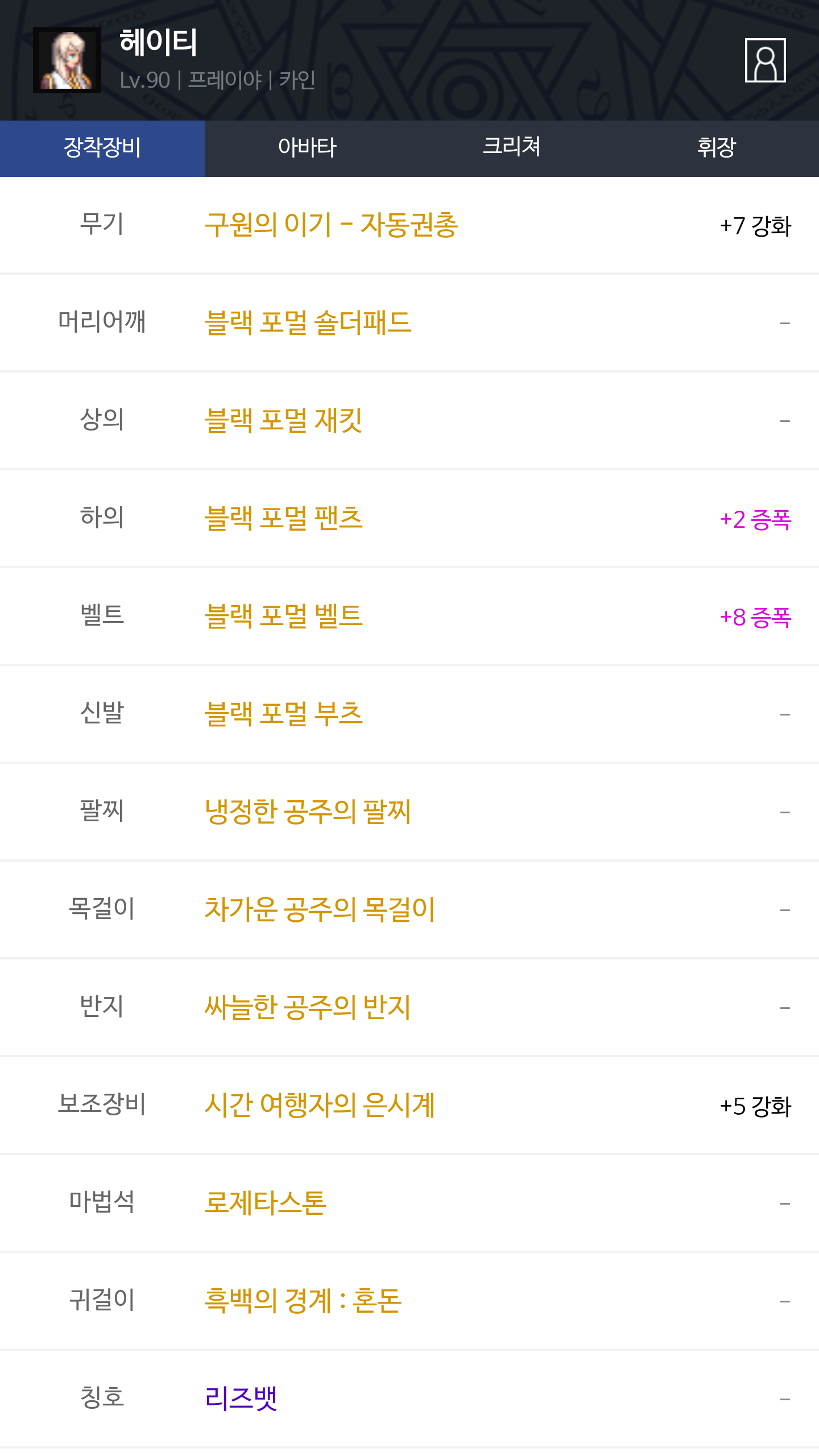Open 블랙 포멀 재킷 item

pos(283,420)
